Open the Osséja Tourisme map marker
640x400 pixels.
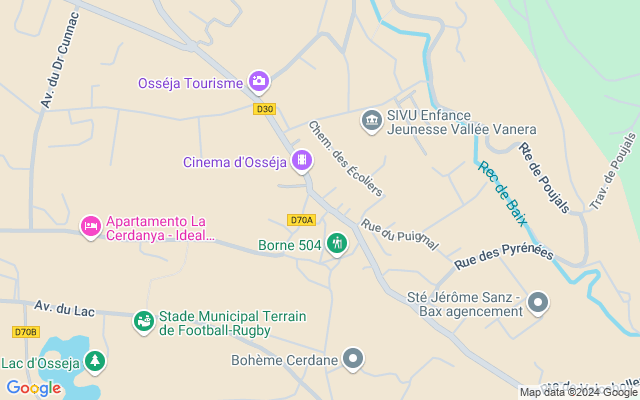tap(259, 81)
